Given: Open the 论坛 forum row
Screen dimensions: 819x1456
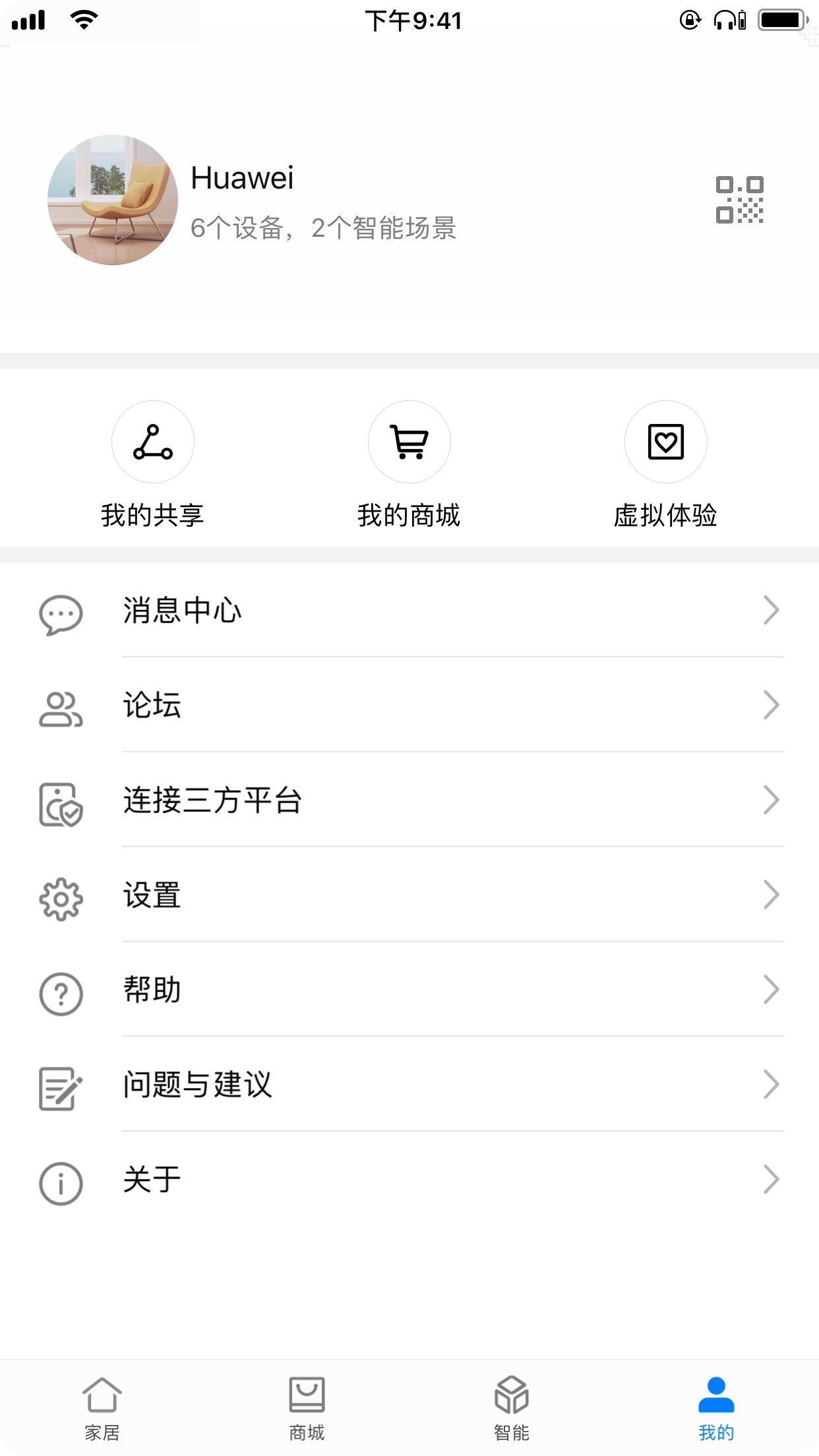Looking at the screenshot, I should pos(409,705).
